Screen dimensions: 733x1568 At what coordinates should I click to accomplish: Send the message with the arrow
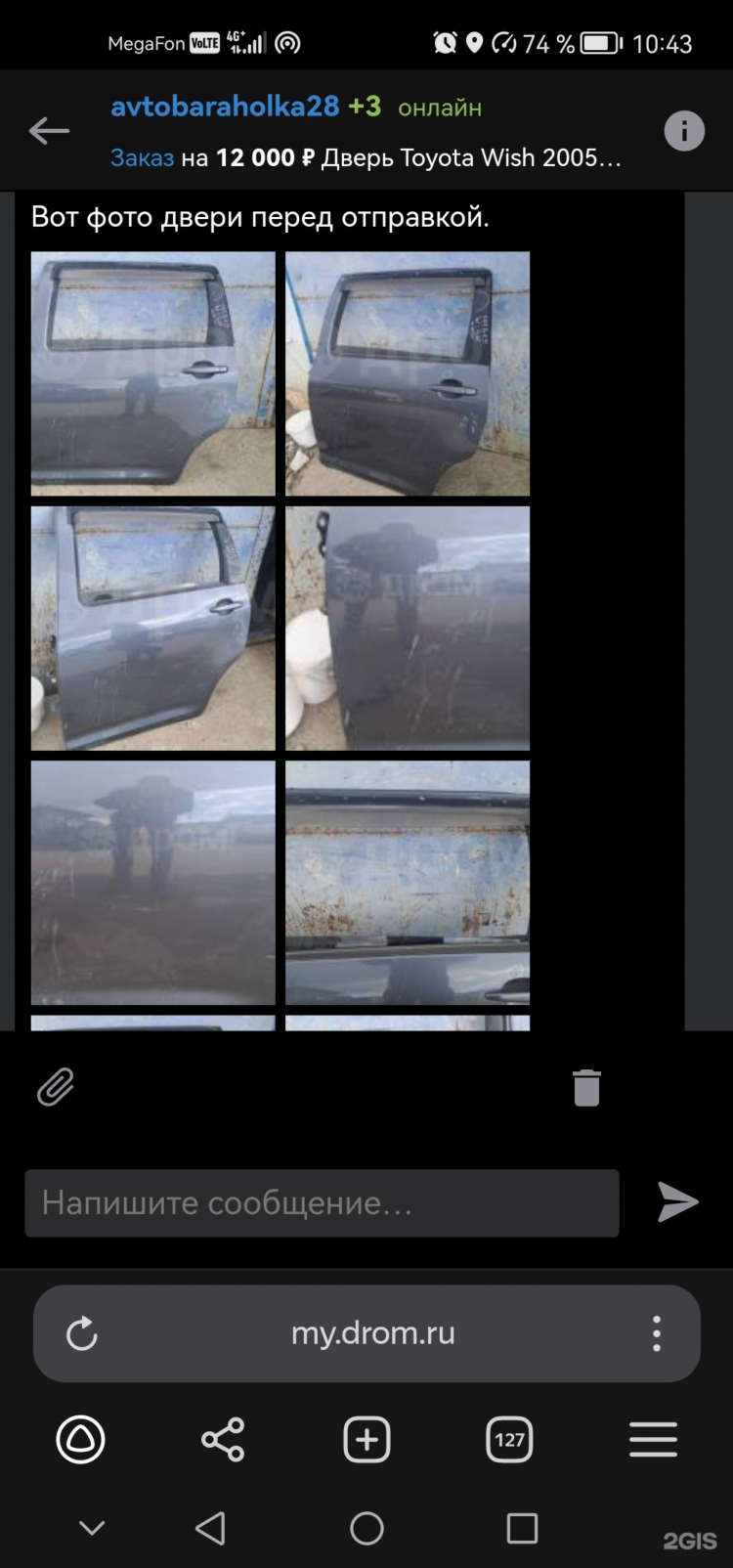[677, 1202]
